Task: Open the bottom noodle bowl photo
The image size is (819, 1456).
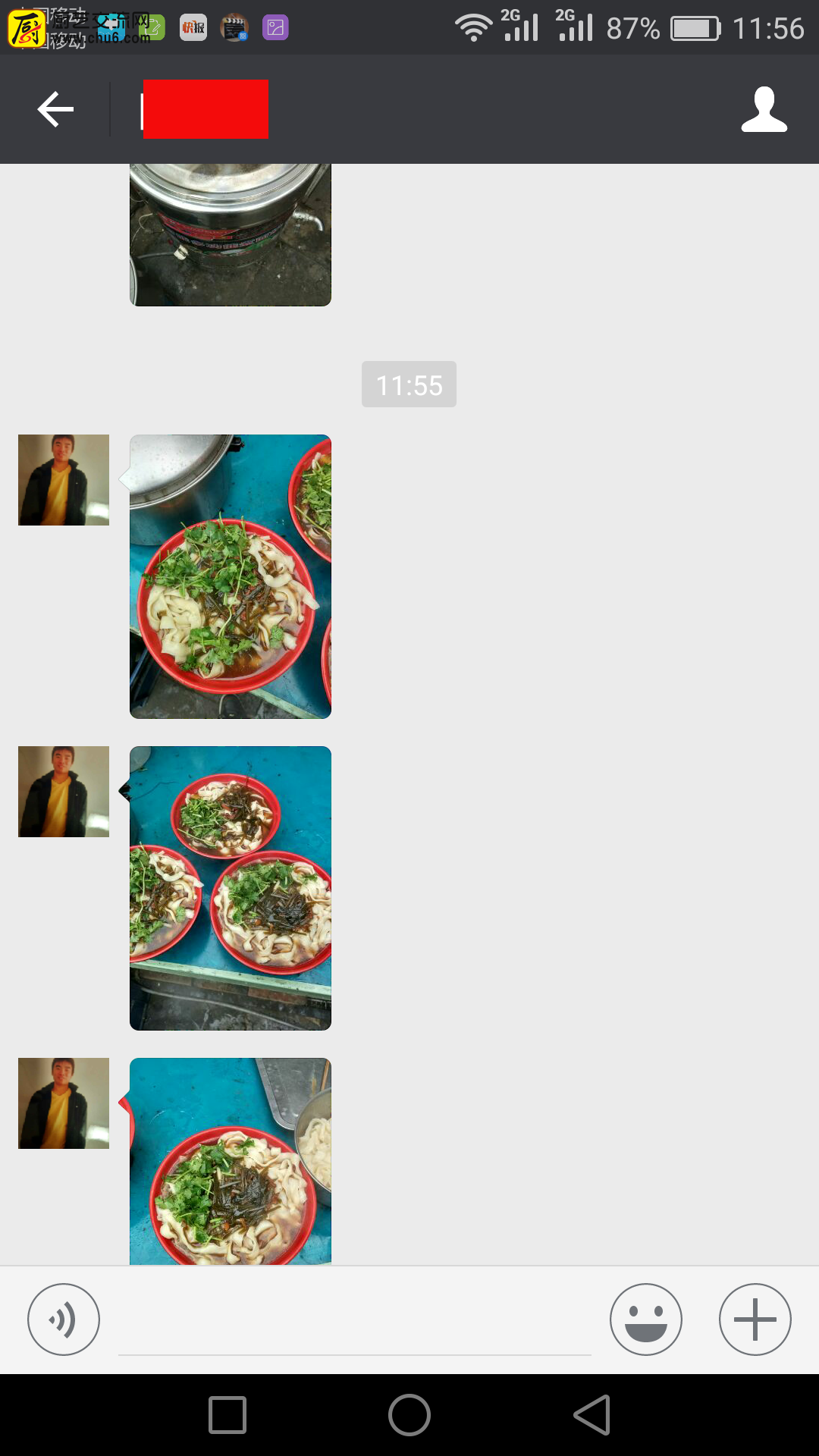Action: click(231, 1161)
